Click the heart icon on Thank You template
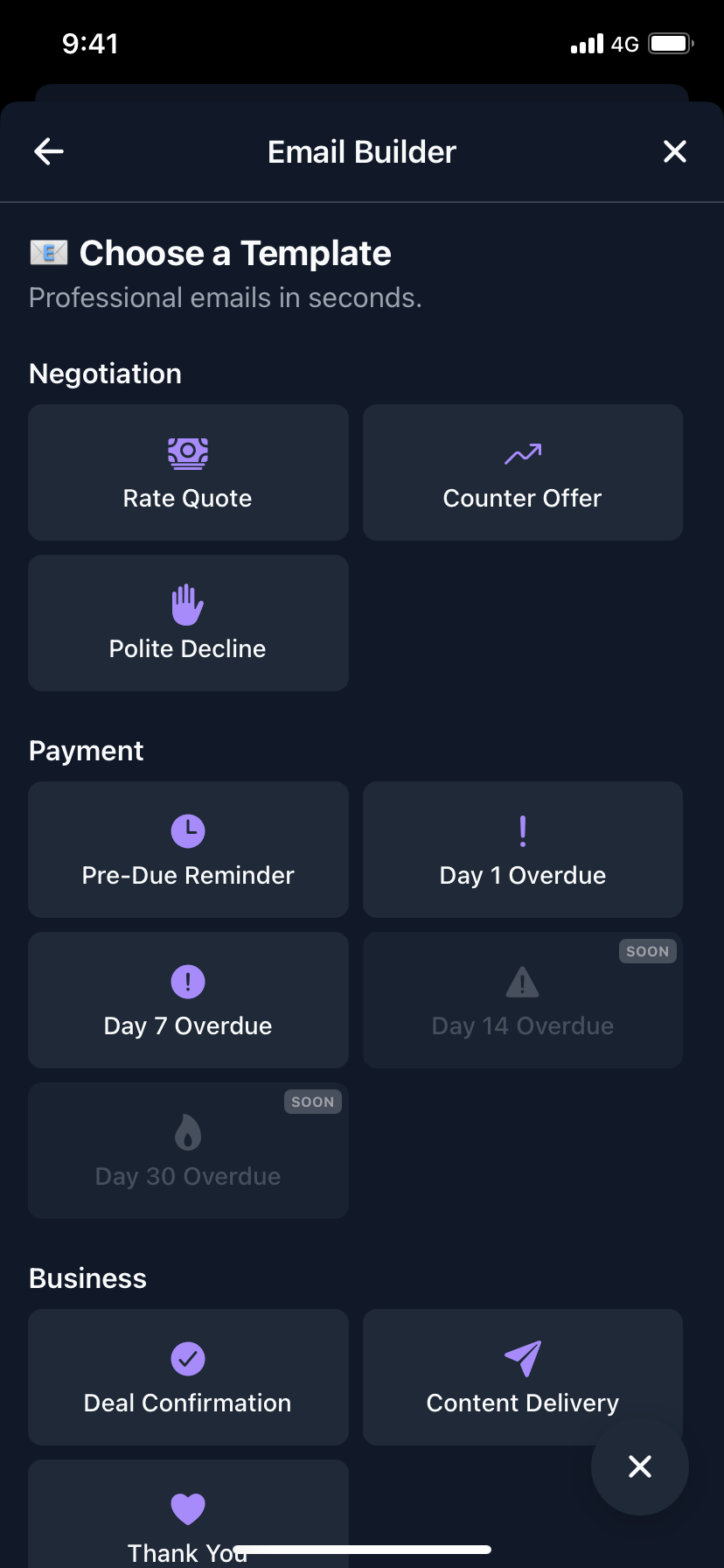724x1568 pixels. pos(188,1508)
